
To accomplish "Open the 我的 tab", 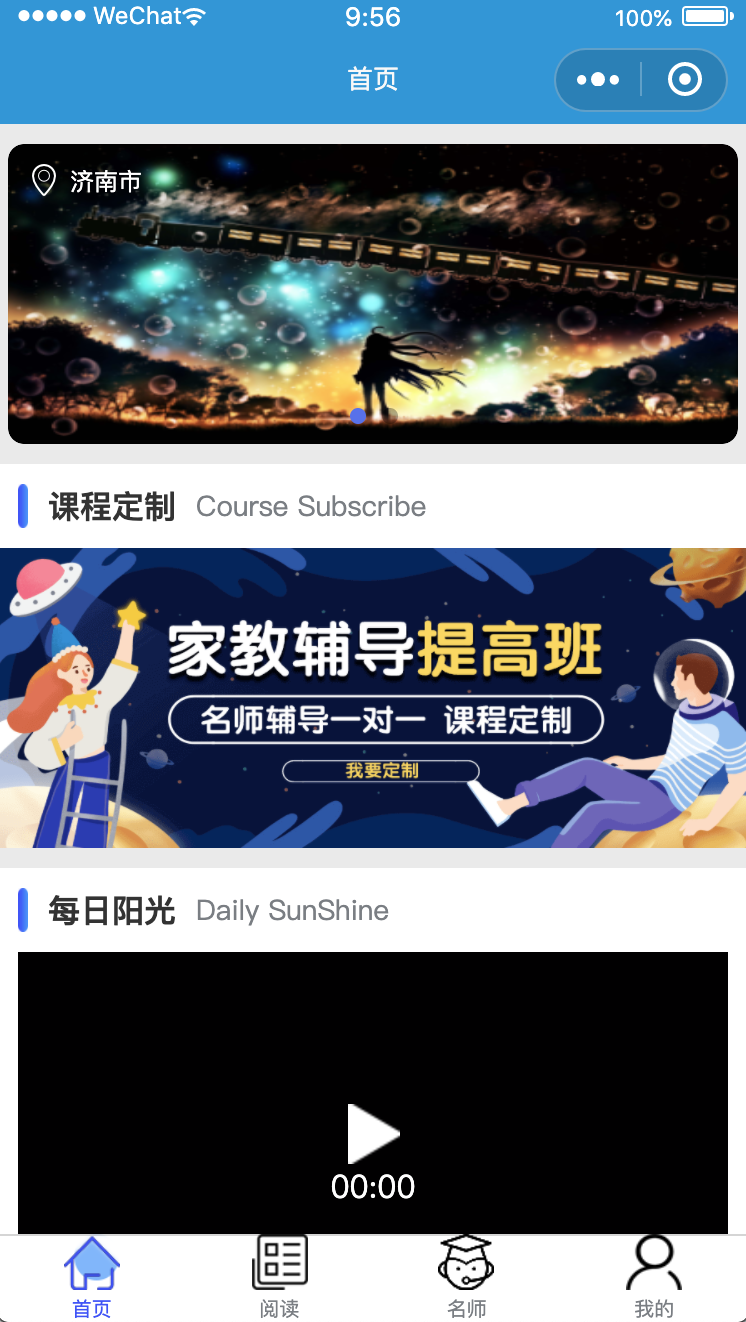I will point(653,1277).
